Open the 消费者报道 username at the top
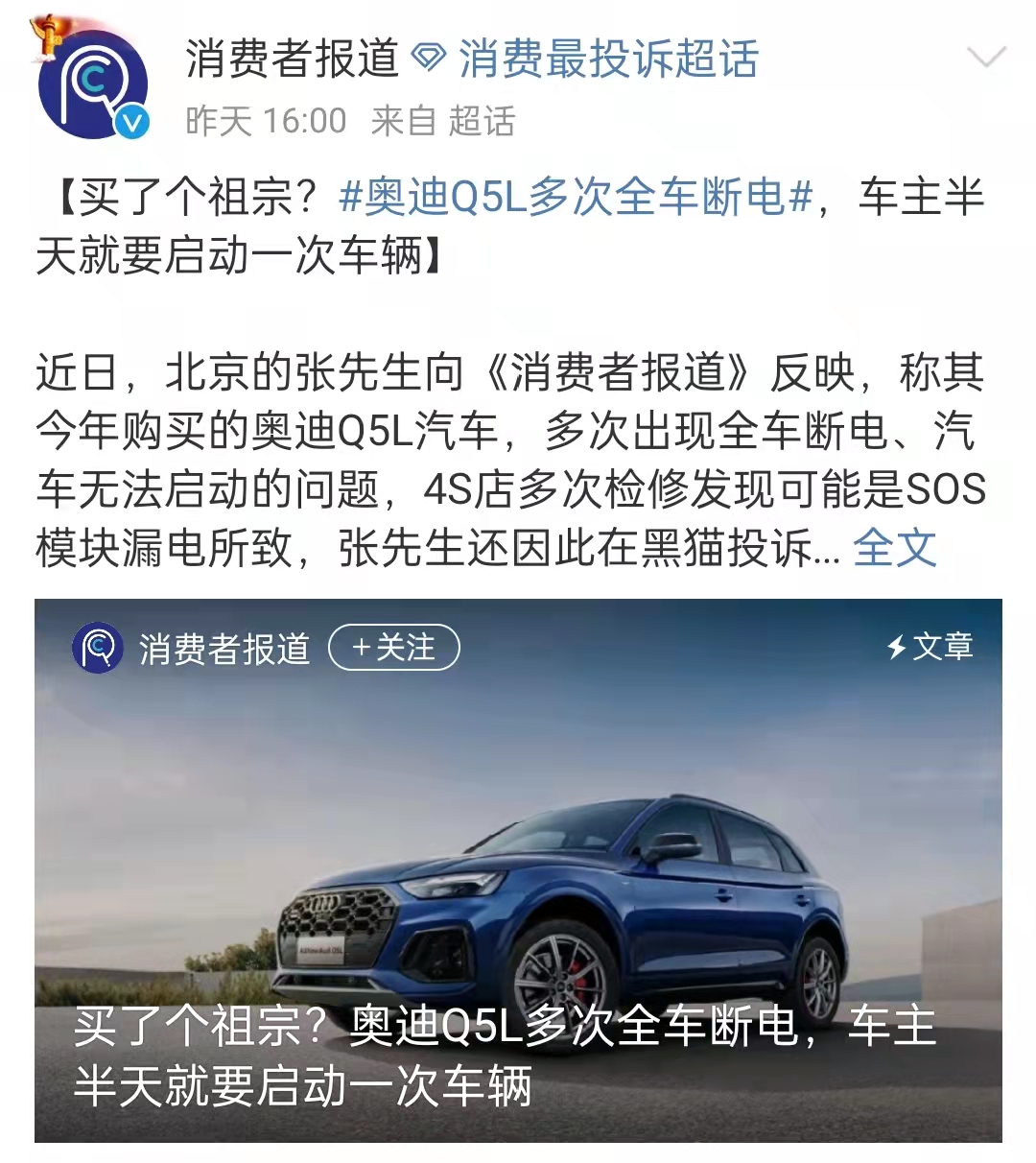 point(292,59)
